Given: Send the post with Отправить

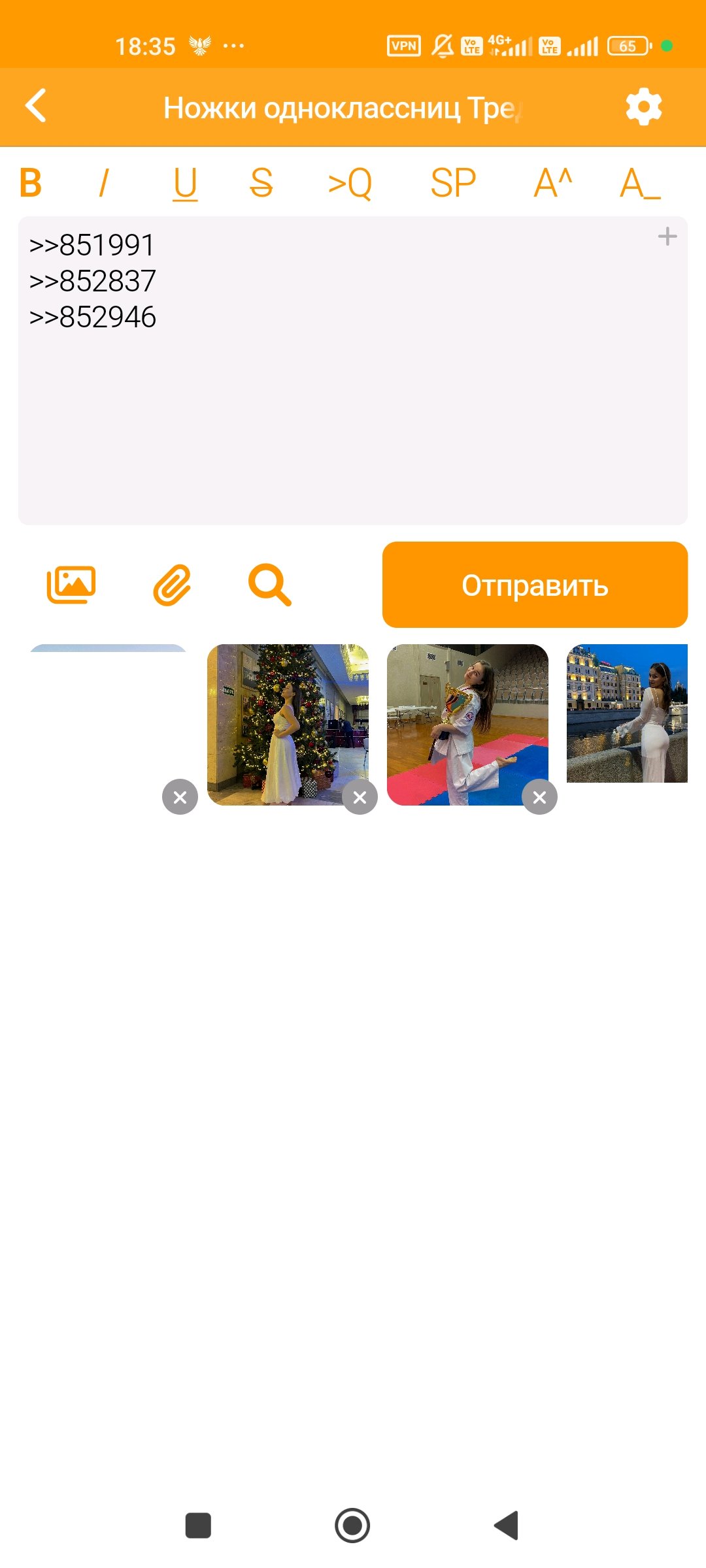Looking at the screenshot, I should click(535, 585).
